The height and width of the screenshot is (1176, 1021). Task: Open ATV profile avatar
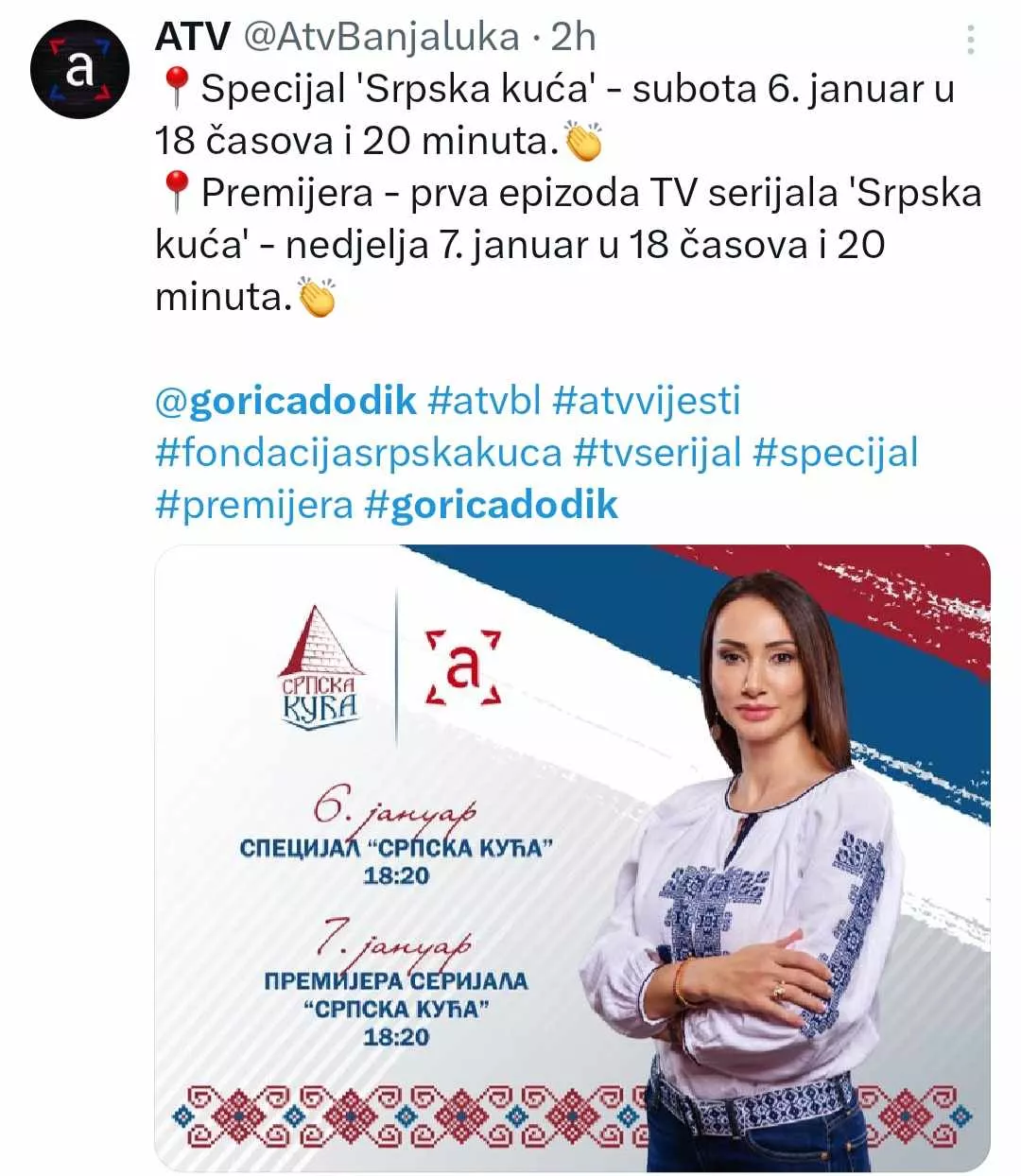79,70
